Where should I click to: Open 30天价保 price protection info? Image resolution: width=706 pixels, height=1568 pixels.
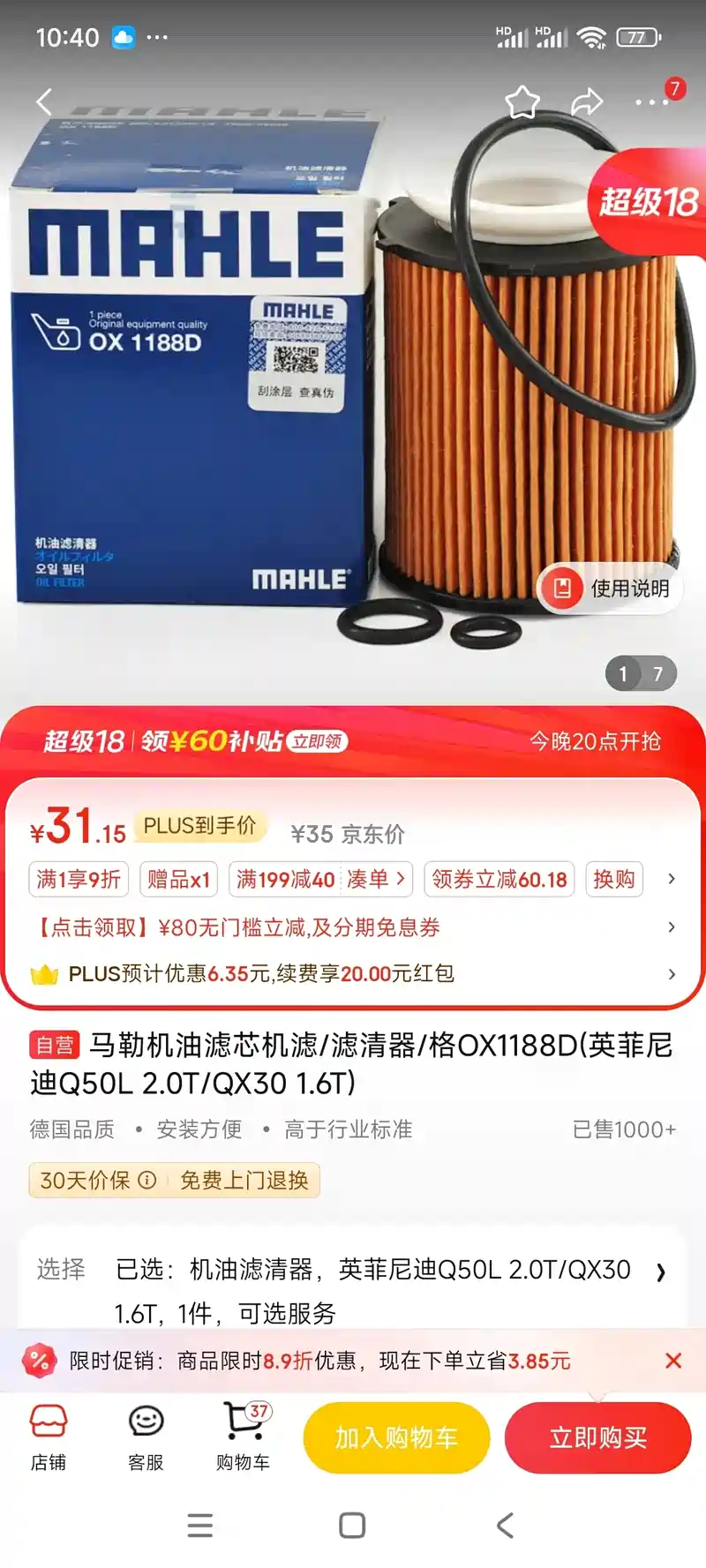pyautogui.click(x=98, y=1181)
